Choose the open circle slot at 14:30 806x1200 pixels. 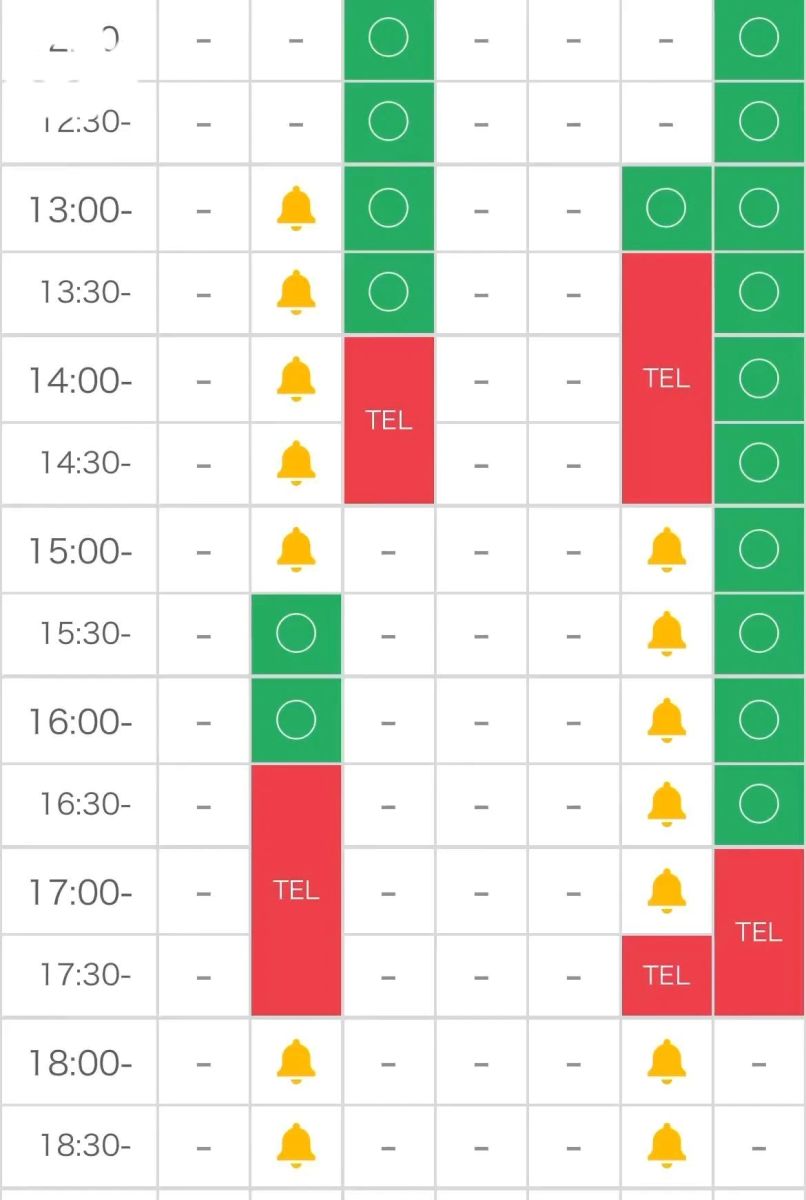pos(759,462)
